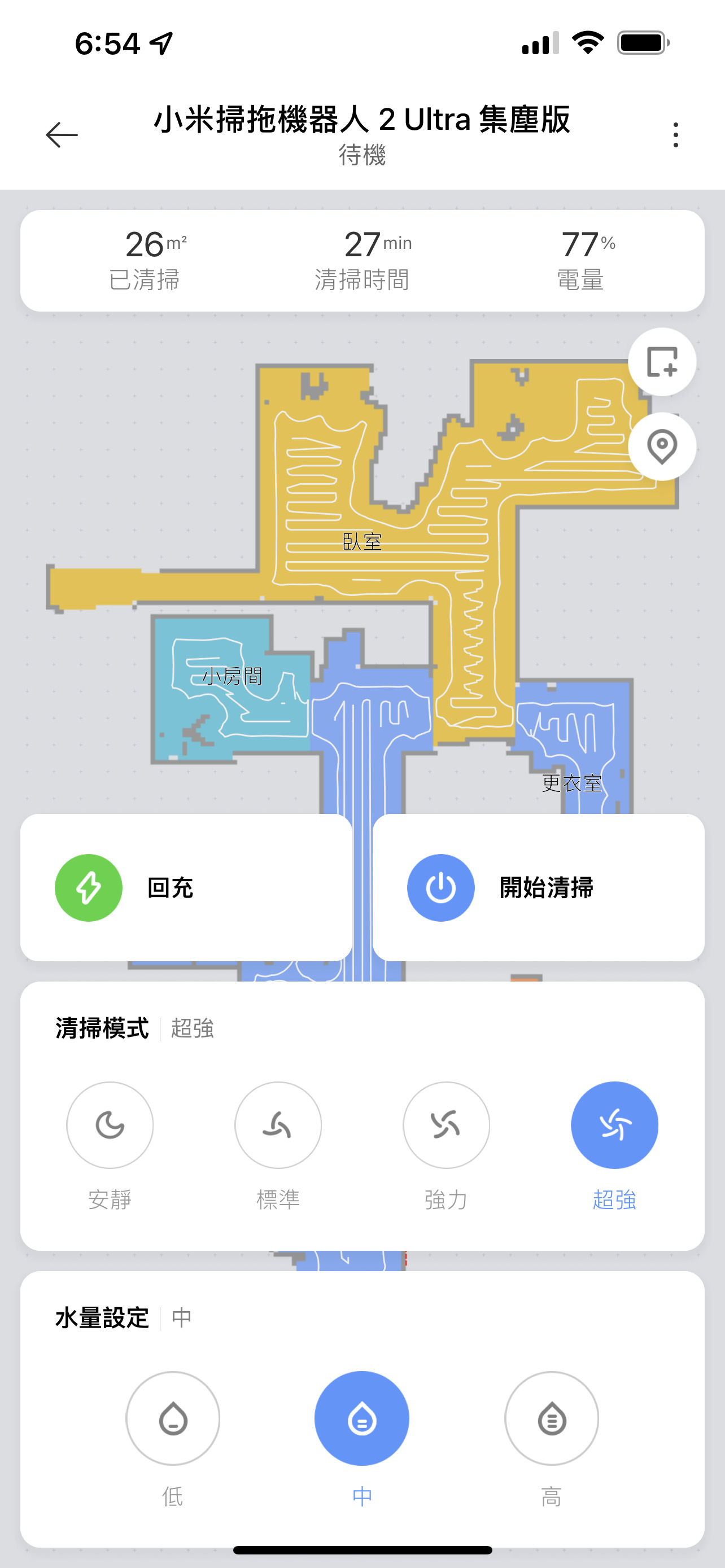Start cleaning with 開始清掃
This screenshot has width=725, height=1568.
pos(538,887)
